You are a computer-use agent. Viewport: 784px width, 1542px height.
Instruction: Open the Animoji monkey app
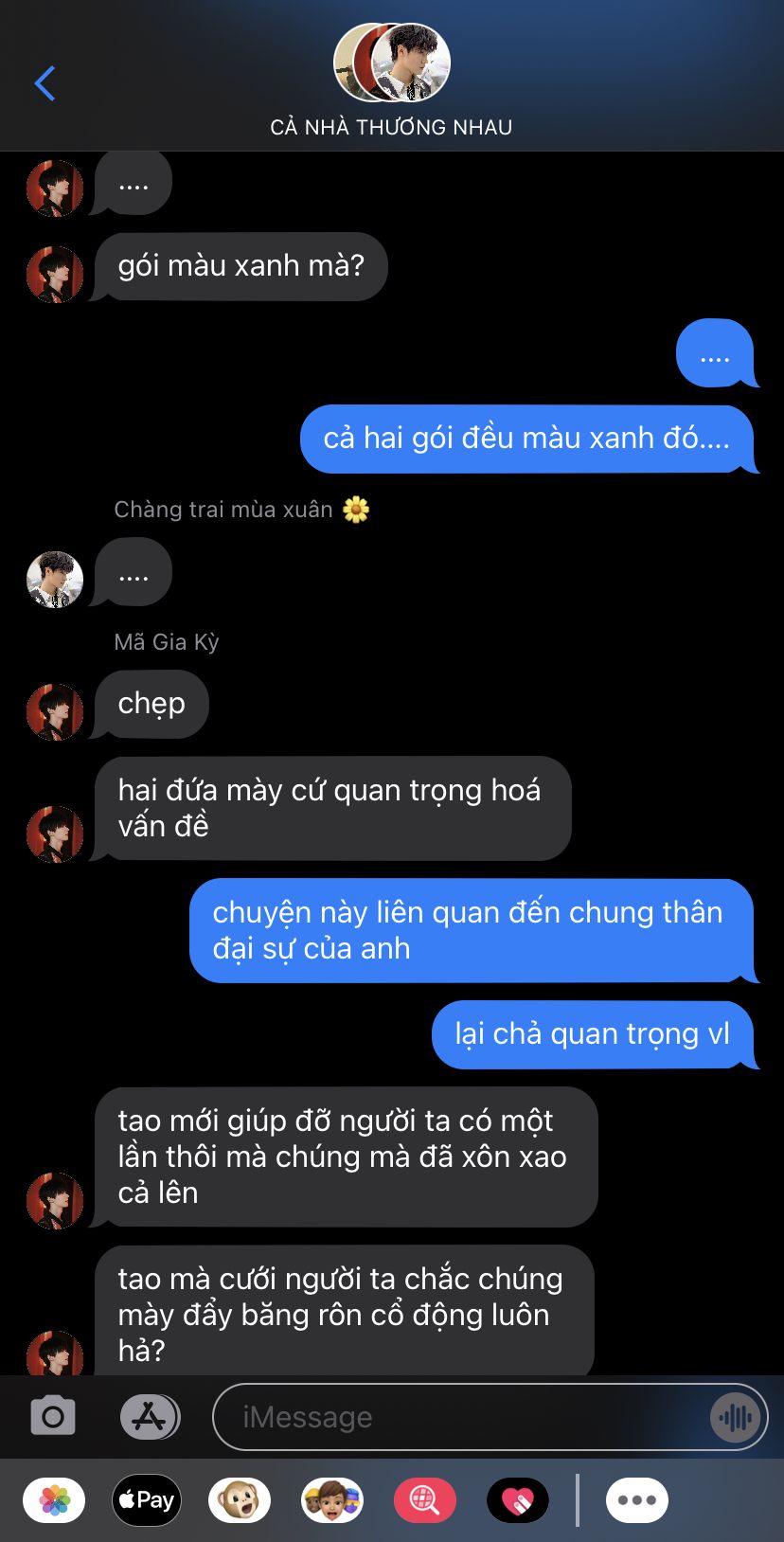(240, 1500)
